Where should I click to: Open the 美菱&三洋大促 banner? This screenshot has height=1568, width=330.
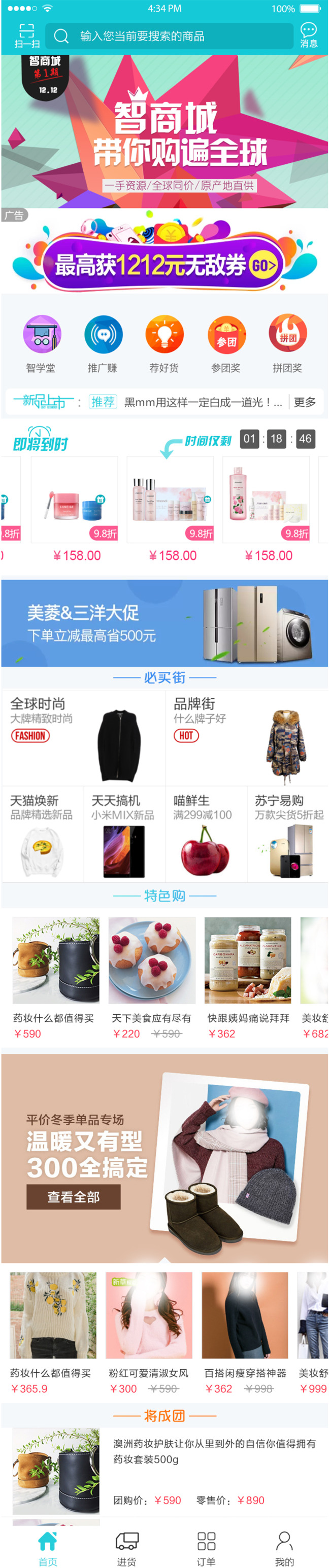pos(165,623)
